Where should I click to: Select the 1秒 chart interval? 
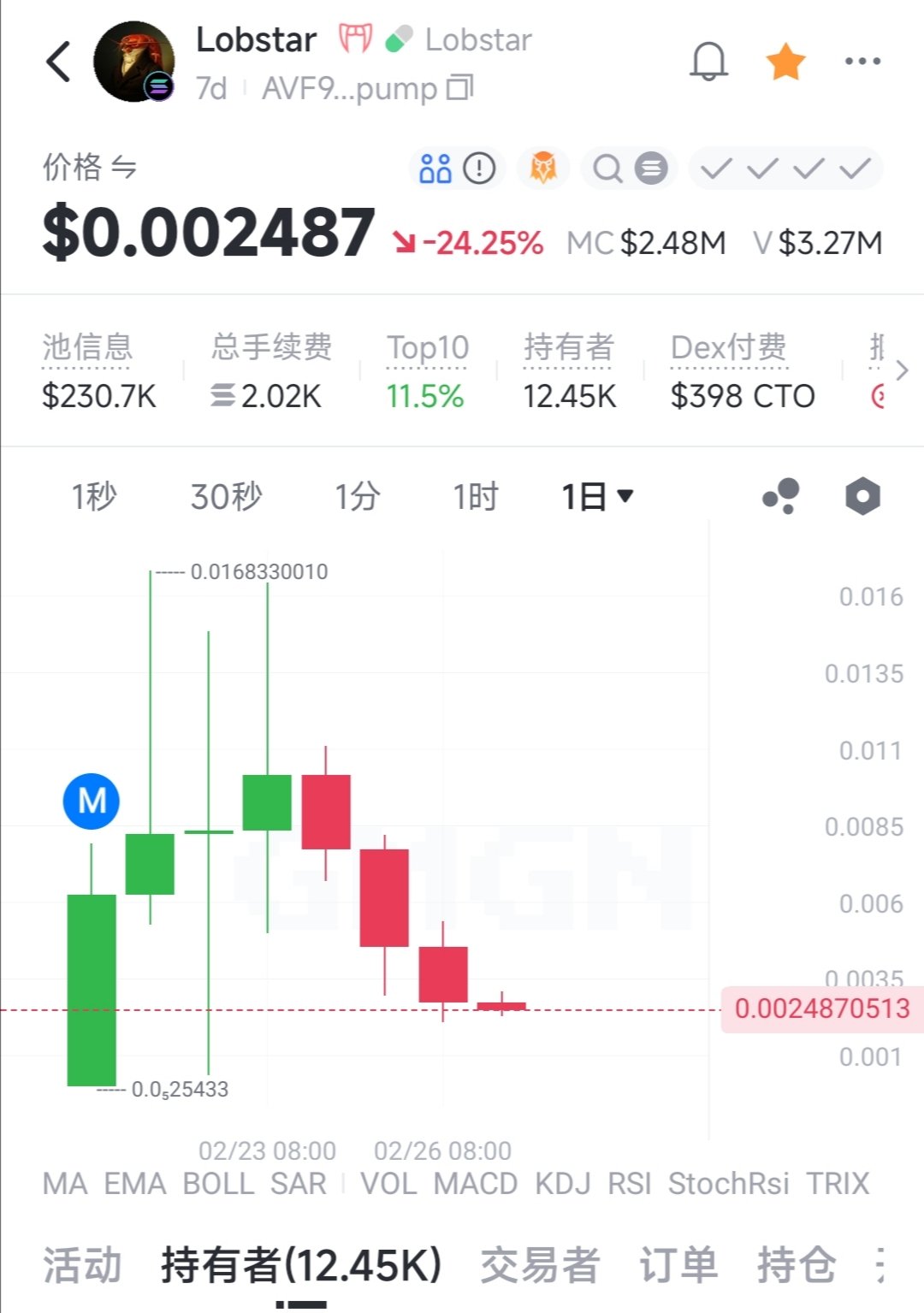click(x=94, y=496)
